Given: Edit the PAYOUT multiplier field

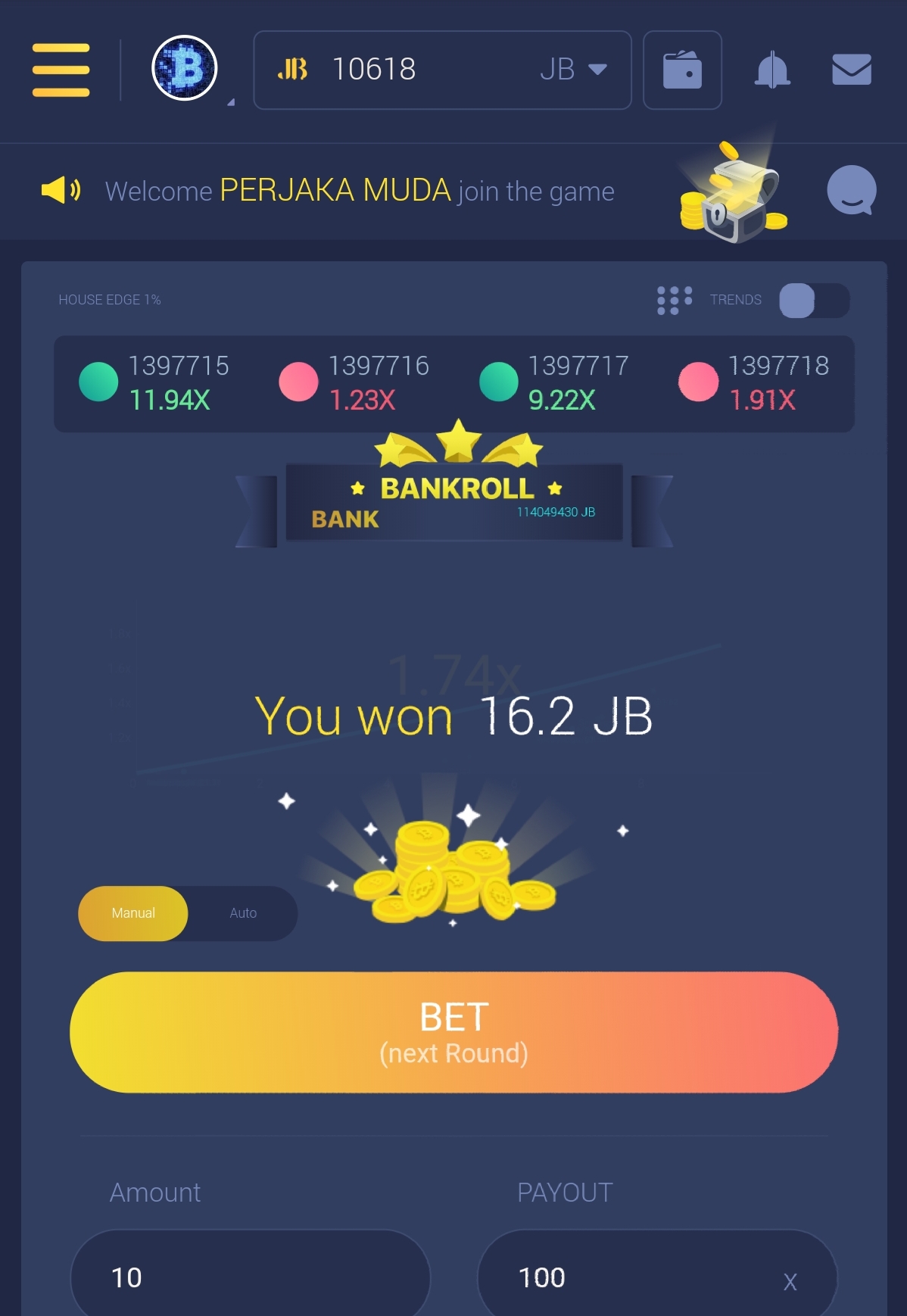Looking at the screenshot, I should 644,1277.
